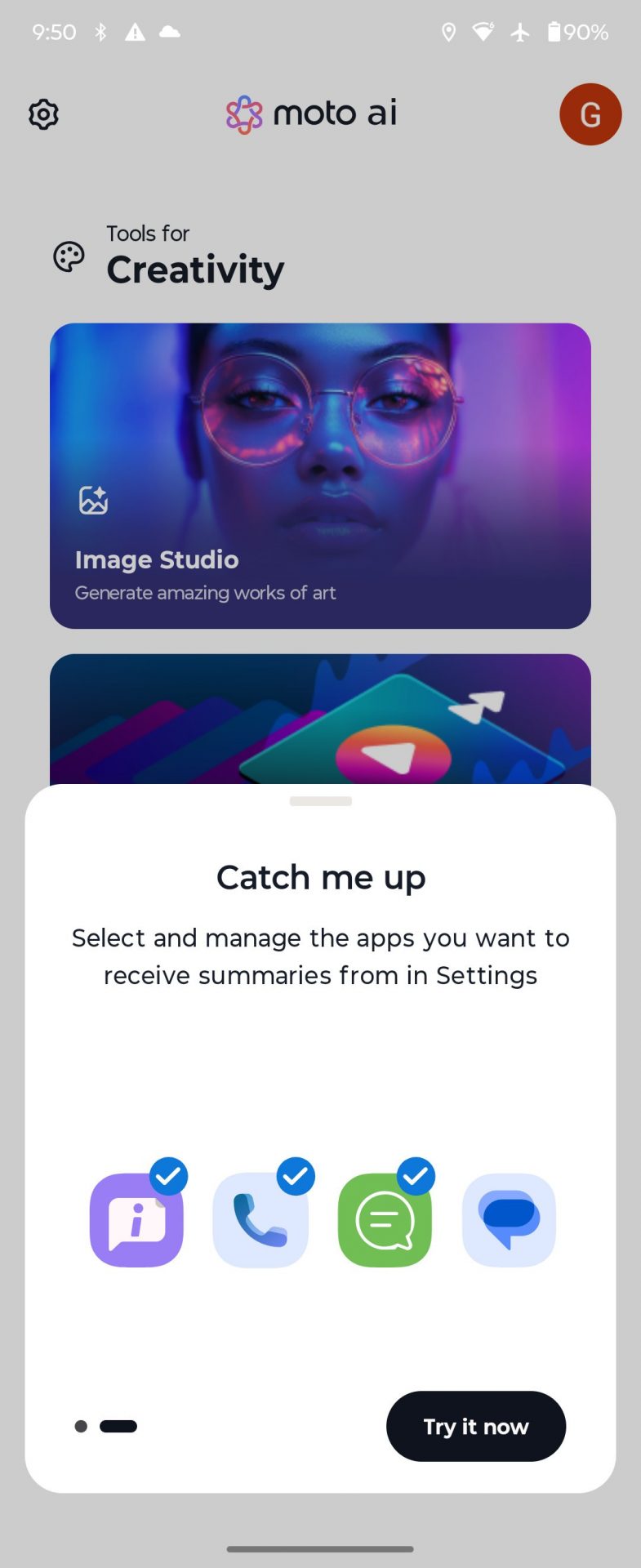Tap the green messaging app icon
The image size is (641, 1568).
click(x=385, y=1220)
